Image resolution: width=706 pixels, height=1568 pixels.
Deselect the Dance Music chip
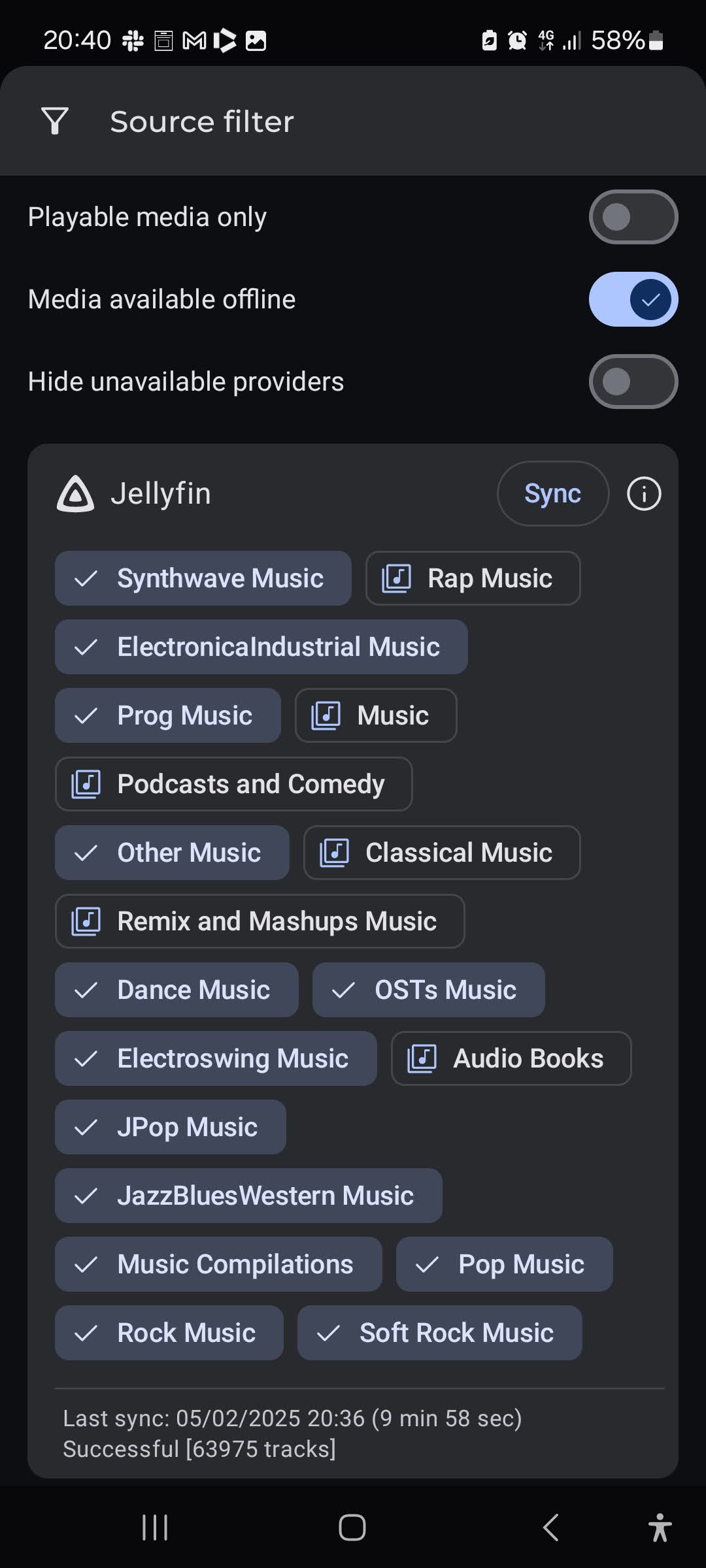[176, 990]
